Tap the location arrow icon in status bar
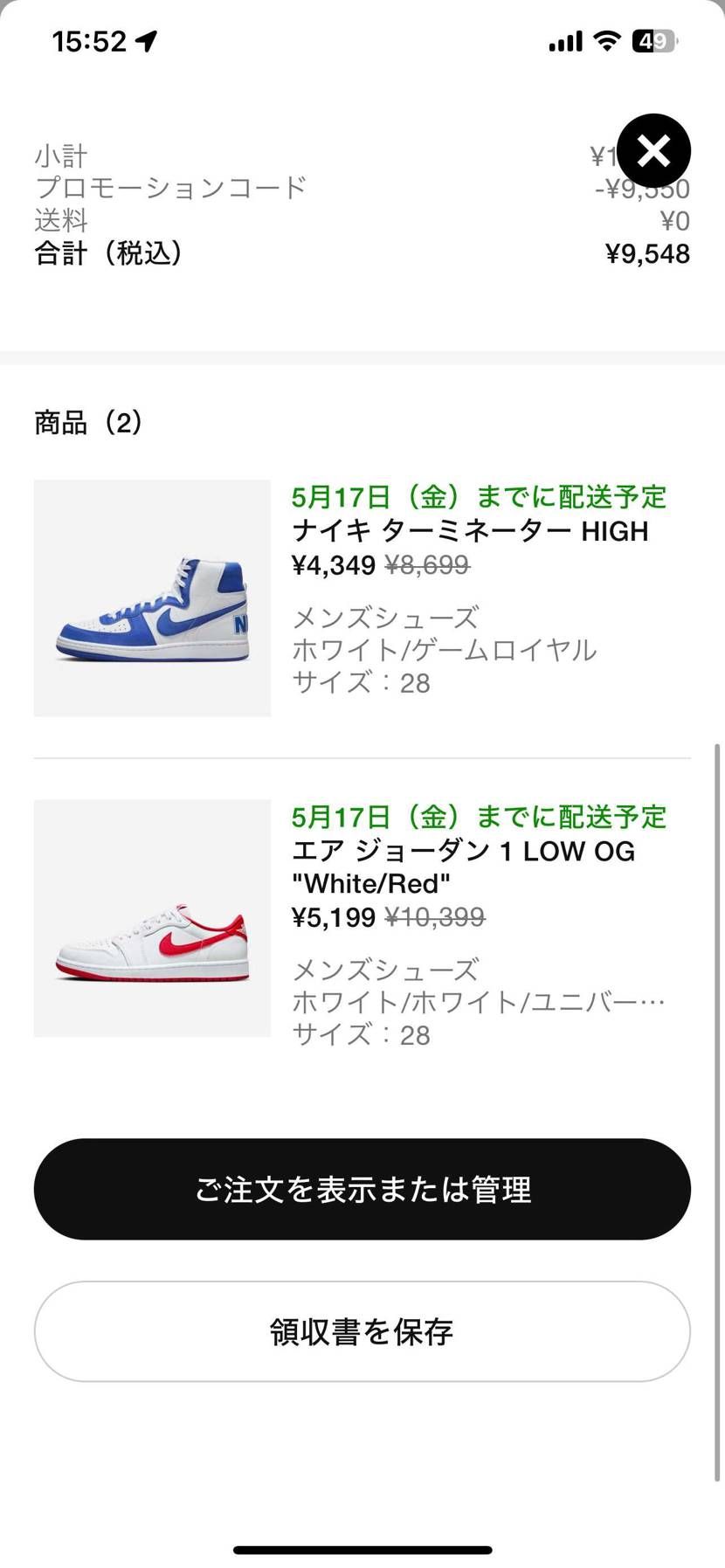Screen dimensions: 725x1568 click(147, 39)
